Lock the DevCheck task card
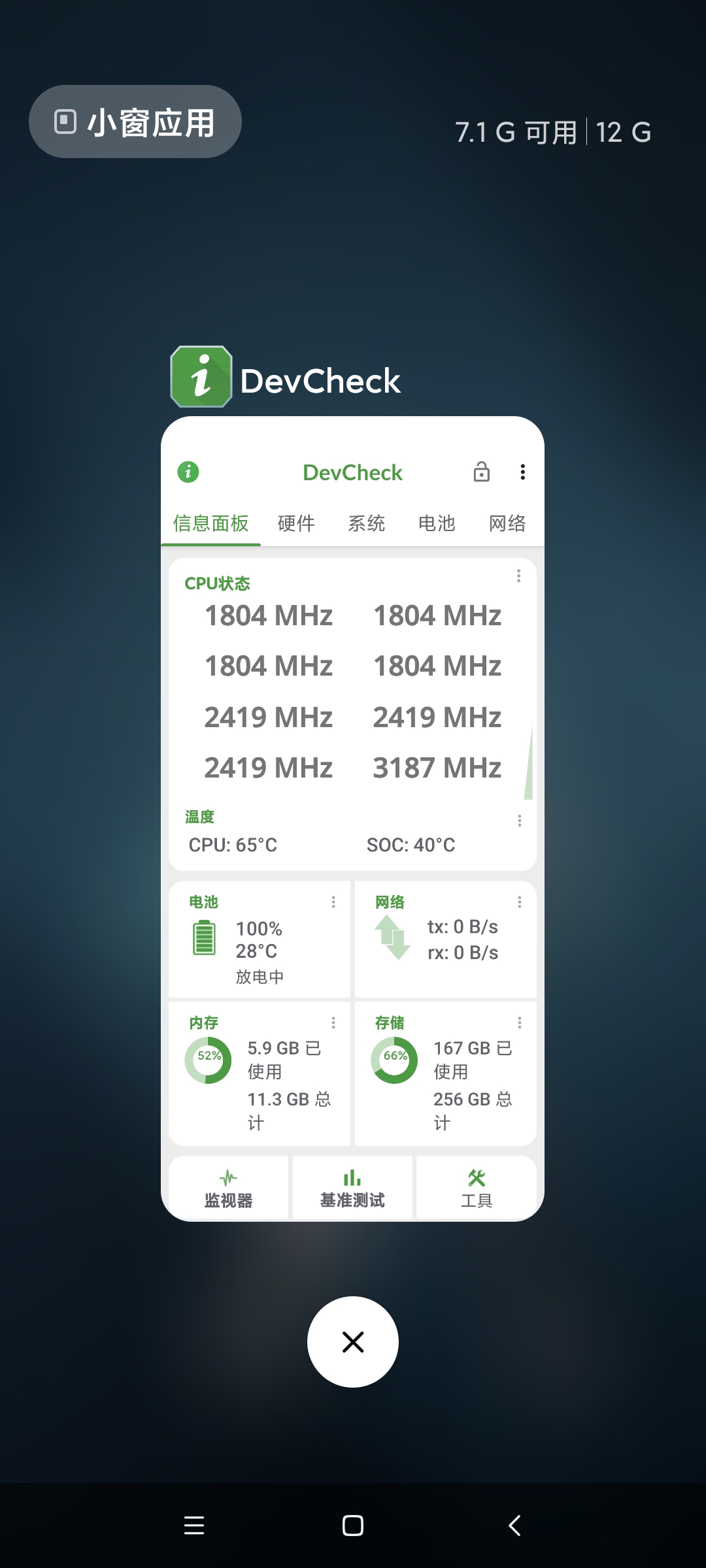Viewport: 706px width, 1568px height. coord(482,472)
